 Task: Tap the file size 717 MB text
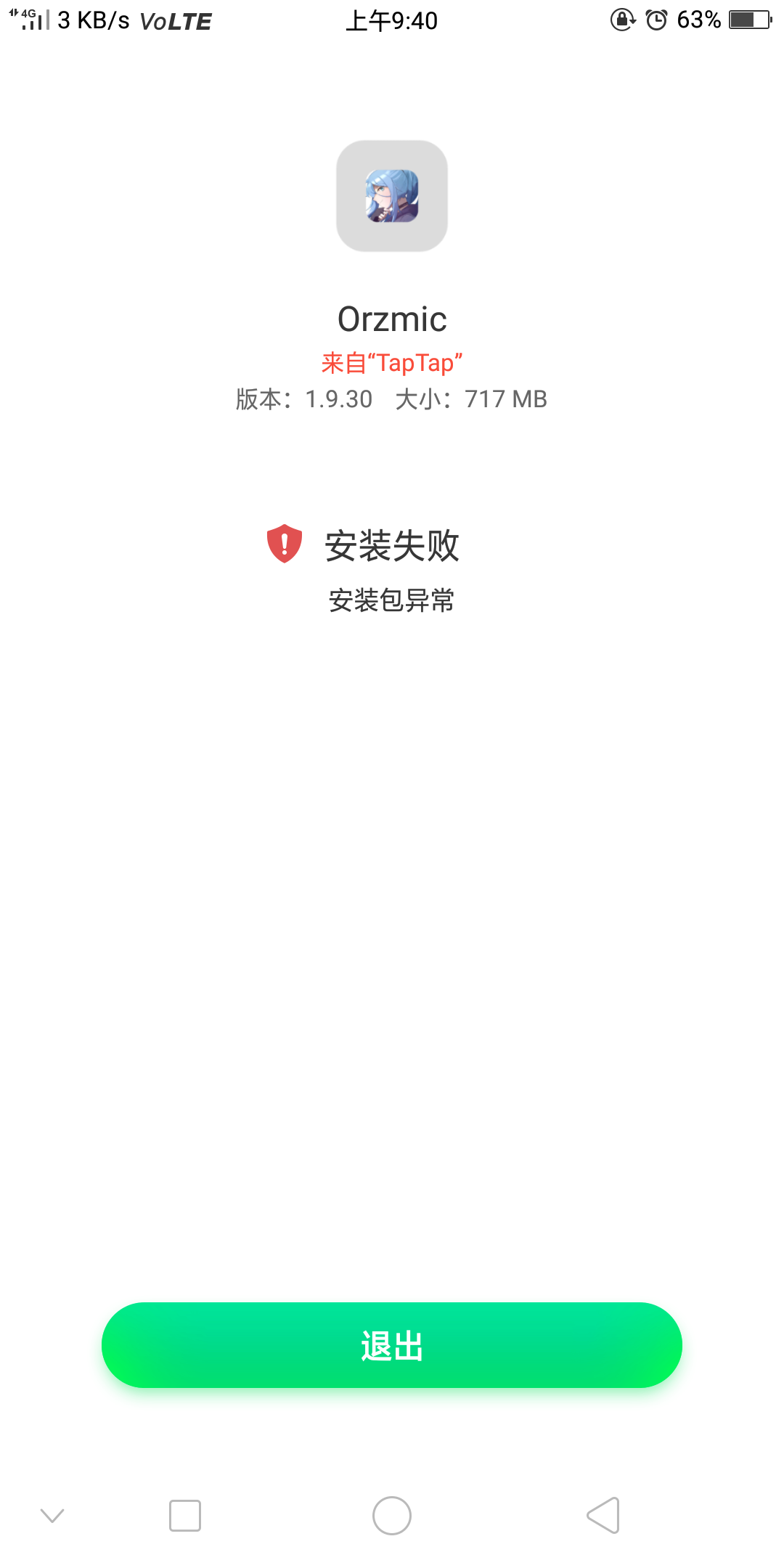(x=505, y=399)
